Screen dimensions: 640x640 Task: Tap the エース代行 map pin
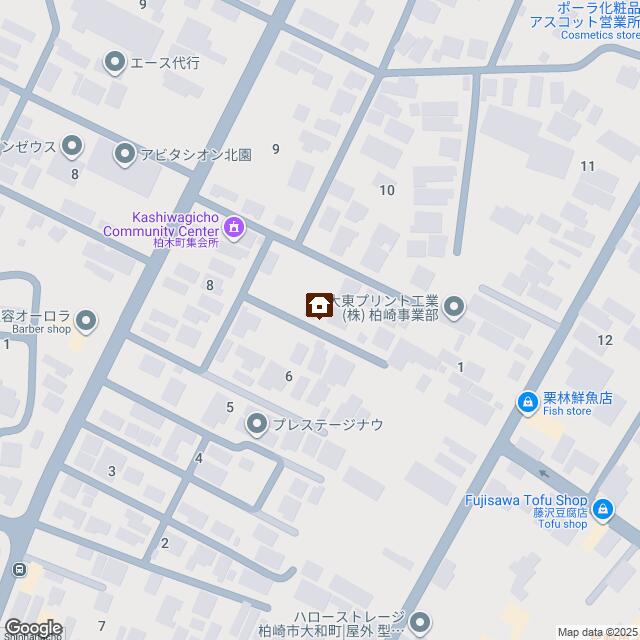pos(113,62)
